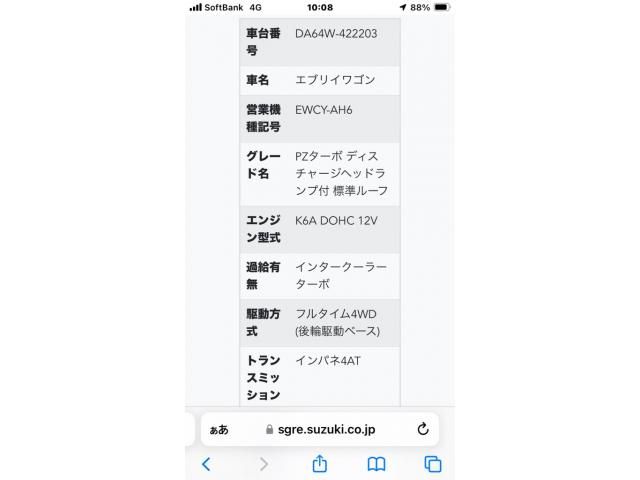The height and width of the screenshot is (480, 640).
Task: Open the bookmarks book icon
Action: click(x=376, y=464)
